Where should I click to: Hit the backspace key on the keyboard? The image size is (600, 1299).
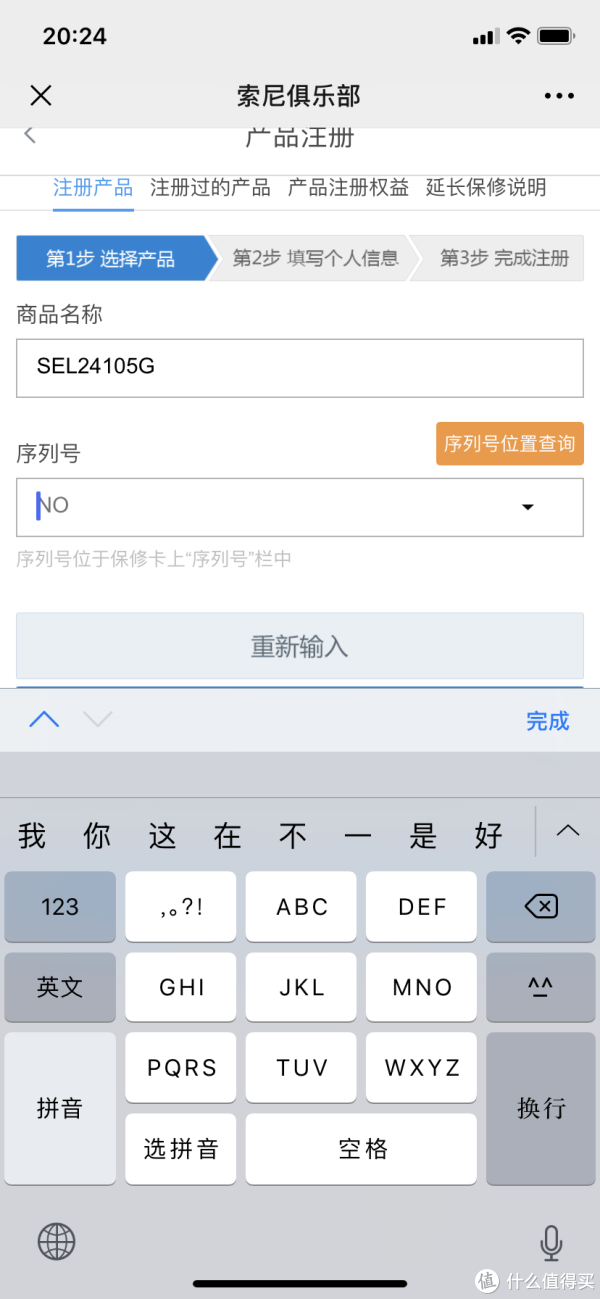tap(540, 907)
